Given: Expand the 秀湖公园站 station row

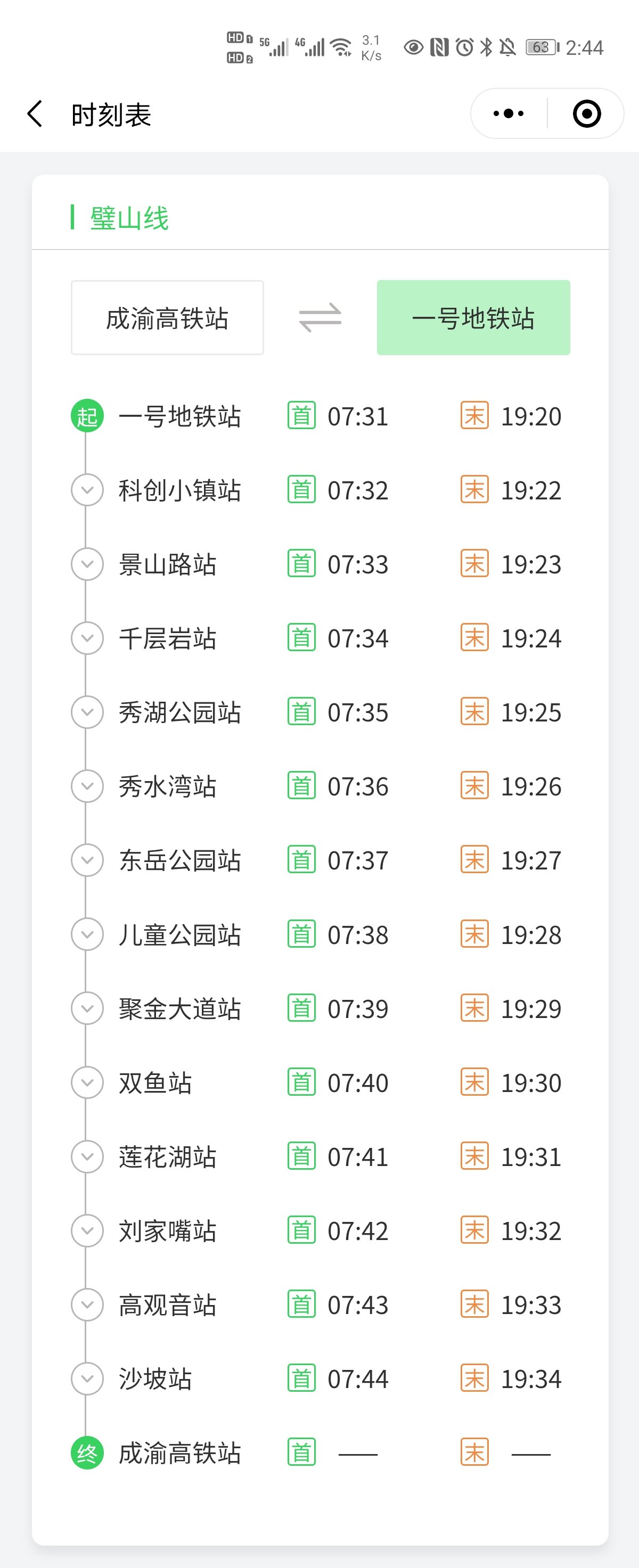Looking at the screenshot, I should [87, 712].
